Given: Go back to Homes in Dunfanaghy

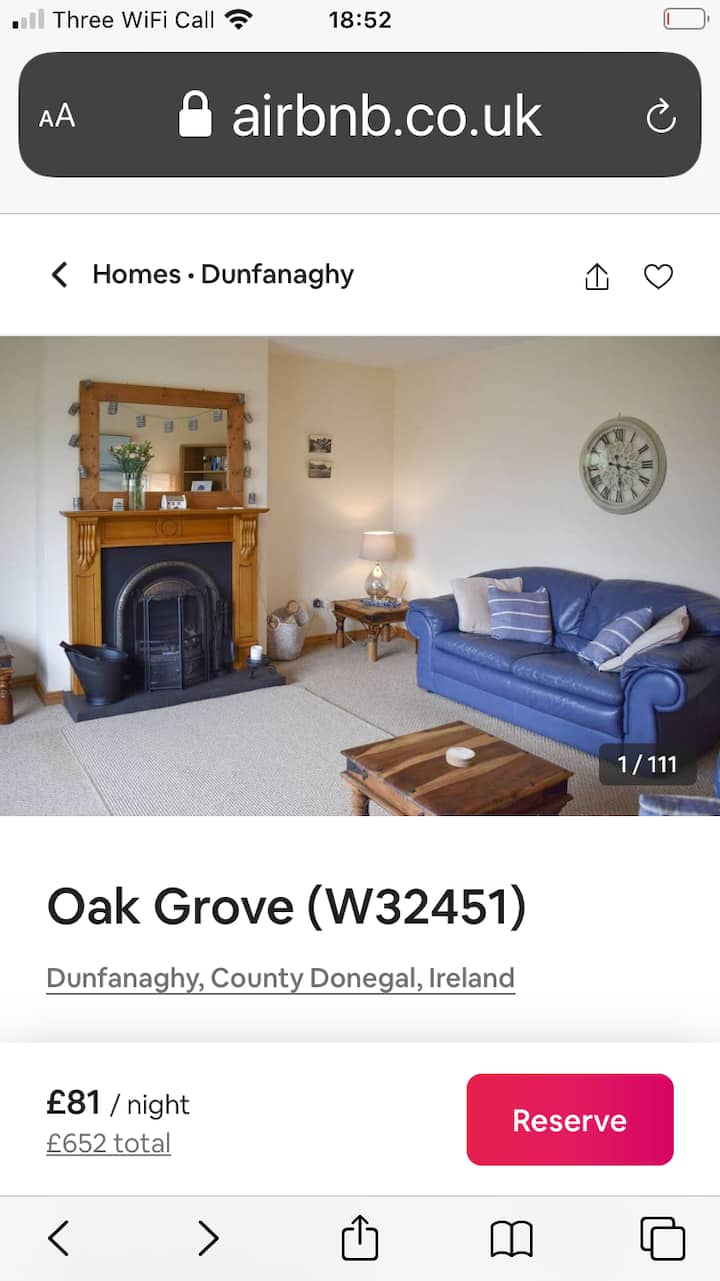Looking at the screenshot, I should pos(60,275).
